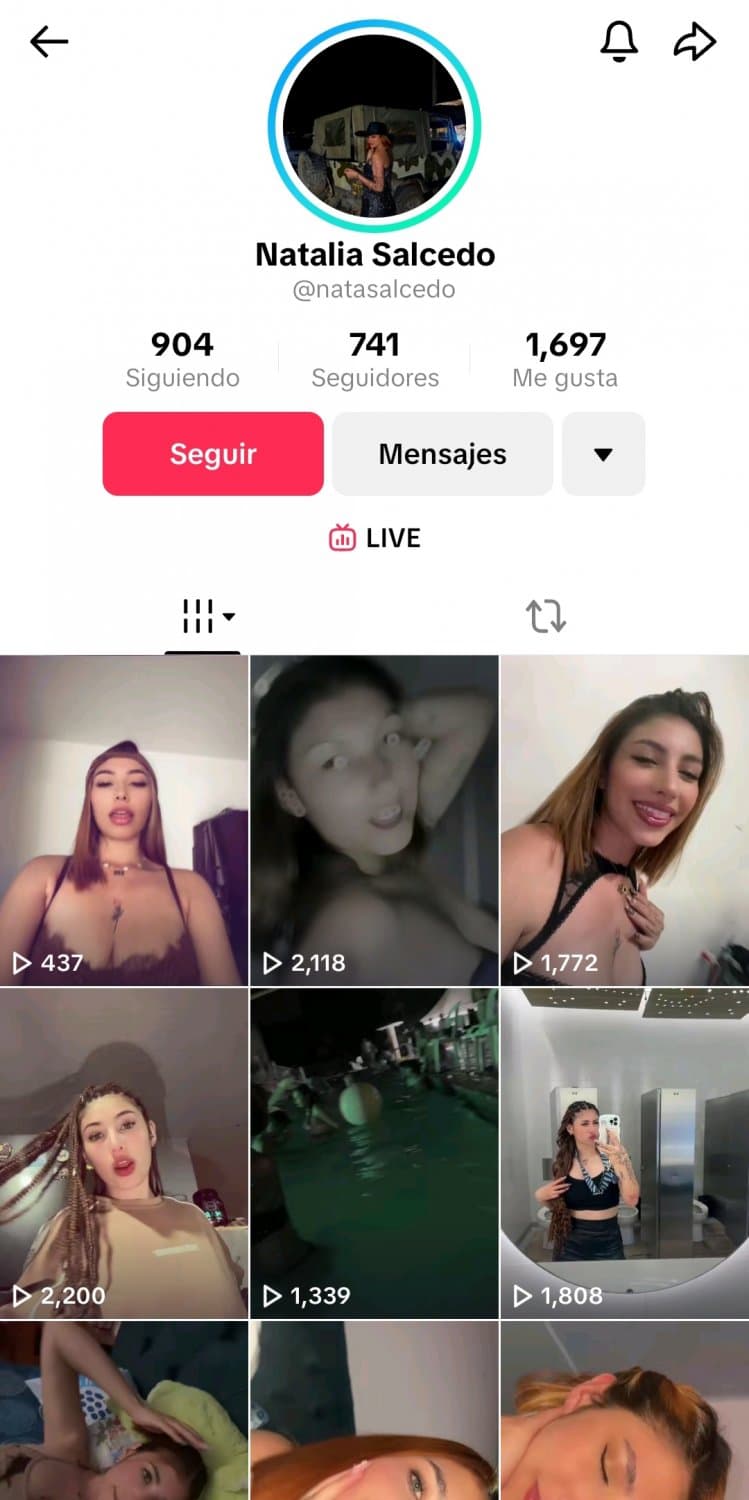Click the share arrow icon
This screenshot has height=1500, width=749.
695,41
